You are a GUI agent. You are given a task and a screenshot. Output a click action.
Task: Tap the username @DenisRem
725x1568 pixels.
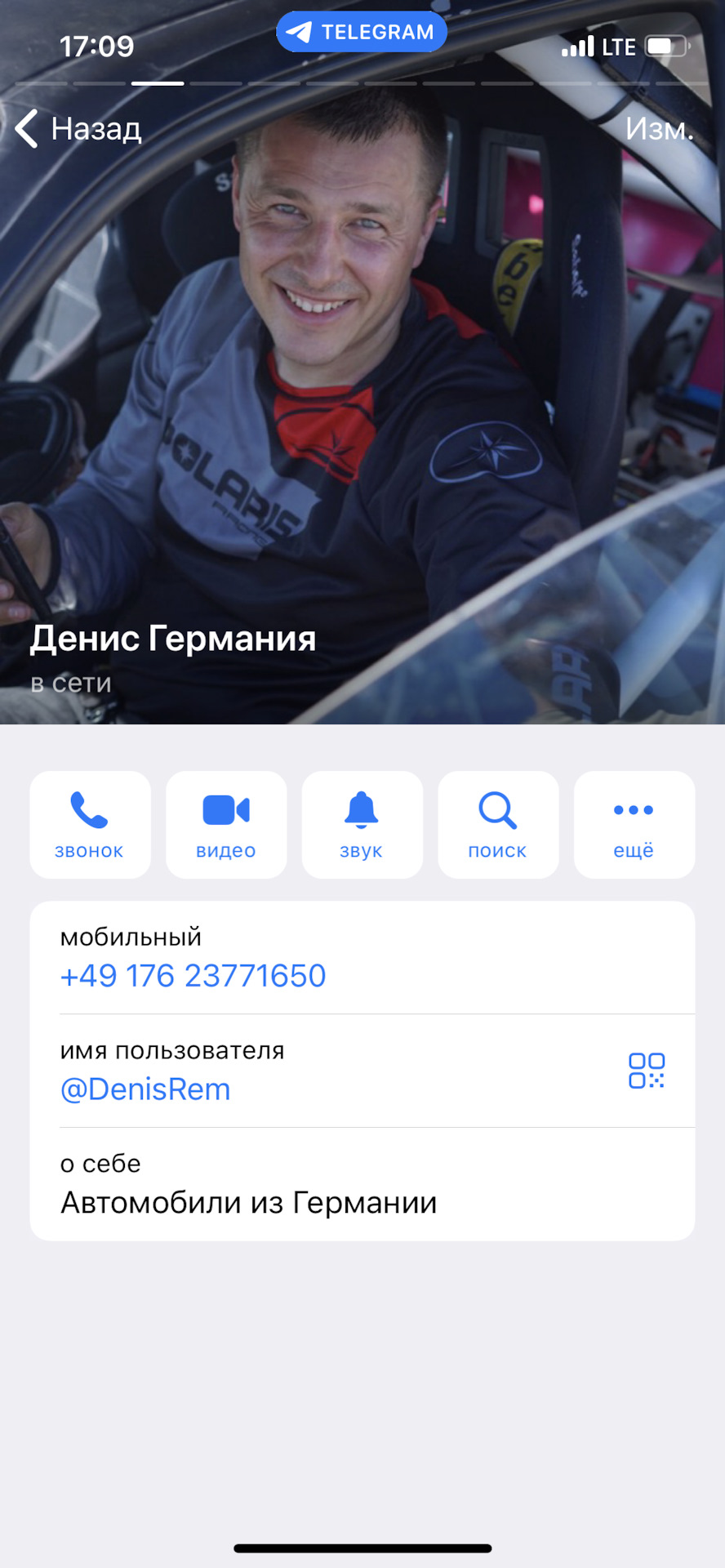(145, 1089)
